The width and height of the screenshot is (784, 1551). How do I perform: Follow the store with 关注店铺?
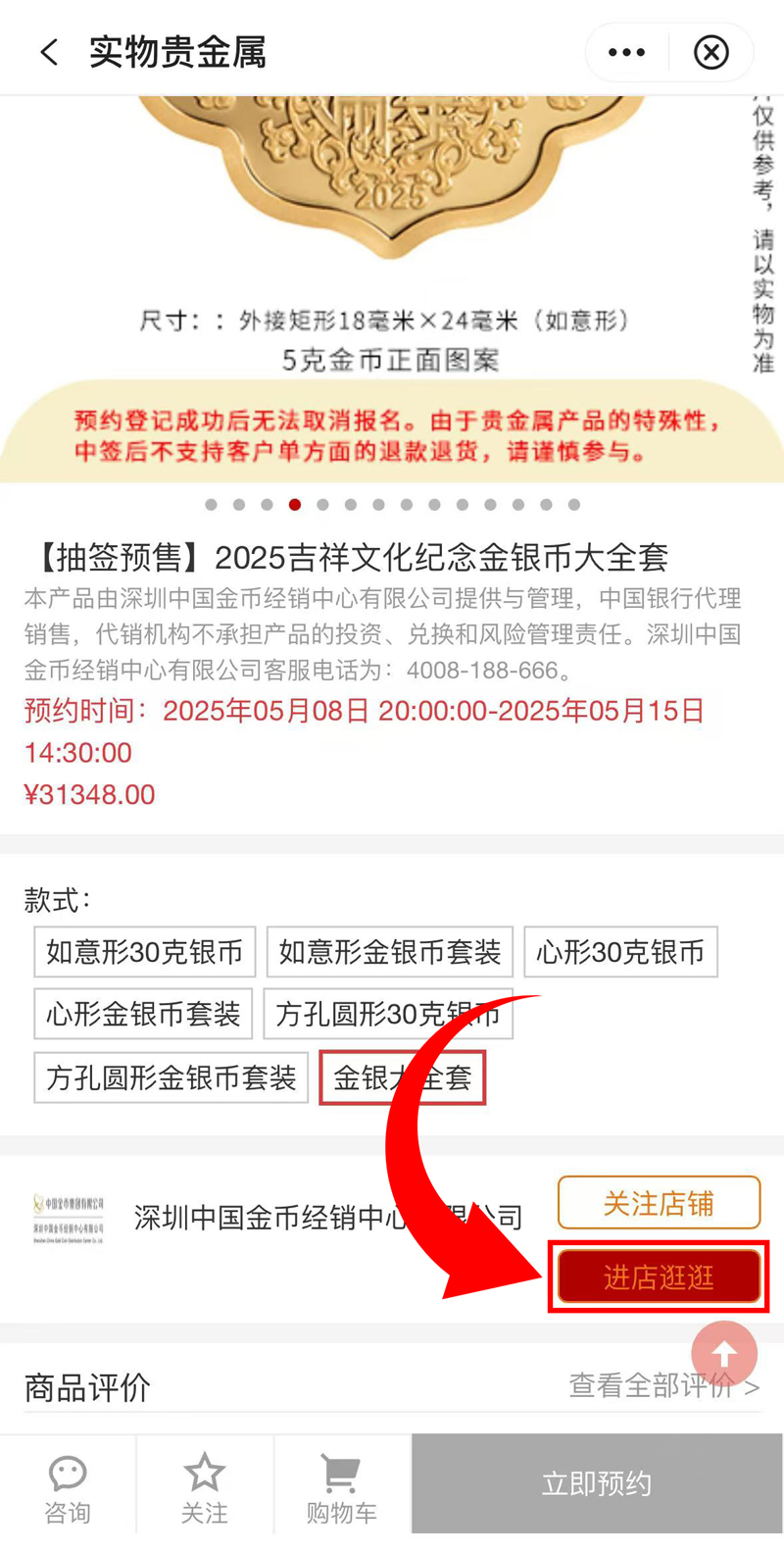coord(659,1203)
